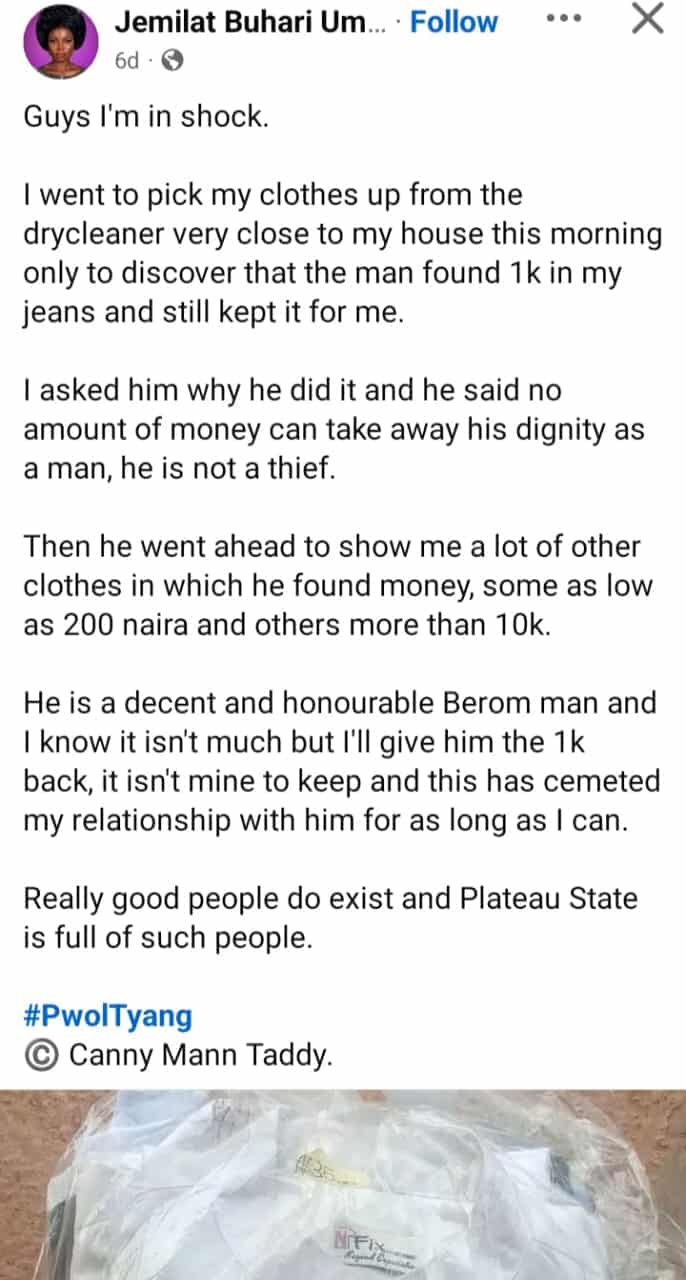Close the post view

point(648,19)
